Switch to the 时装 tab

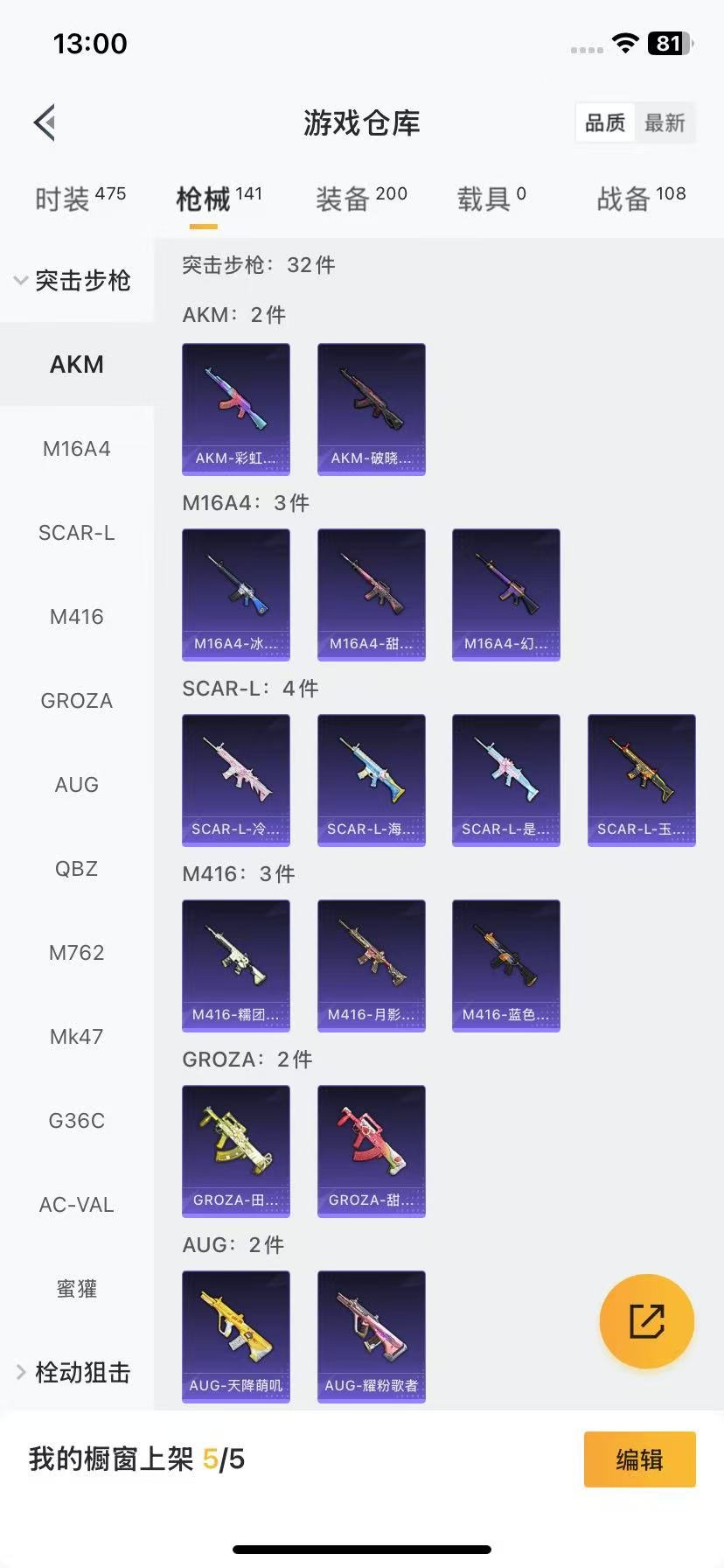[x=80, y=199]
